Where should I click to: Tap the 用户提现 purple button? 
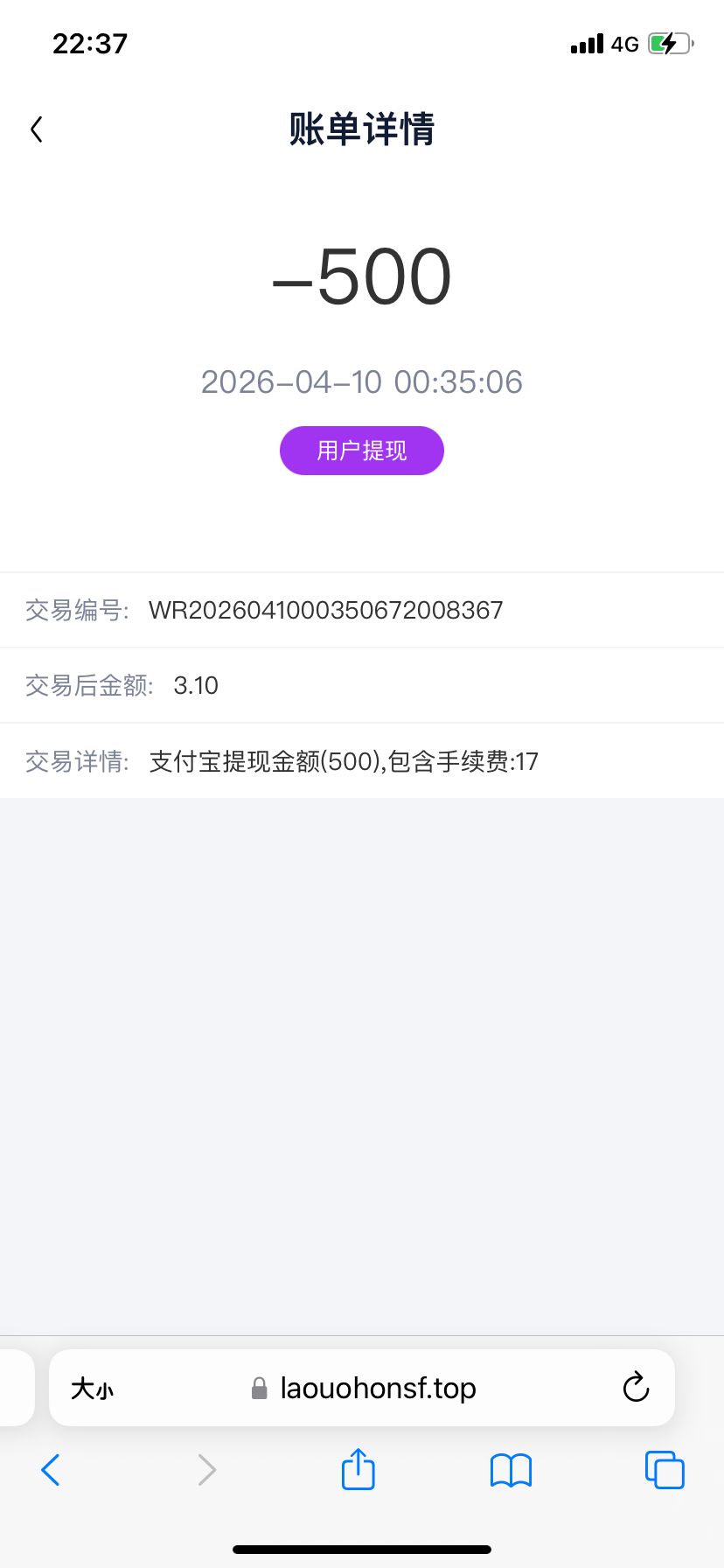click(361, 450)
